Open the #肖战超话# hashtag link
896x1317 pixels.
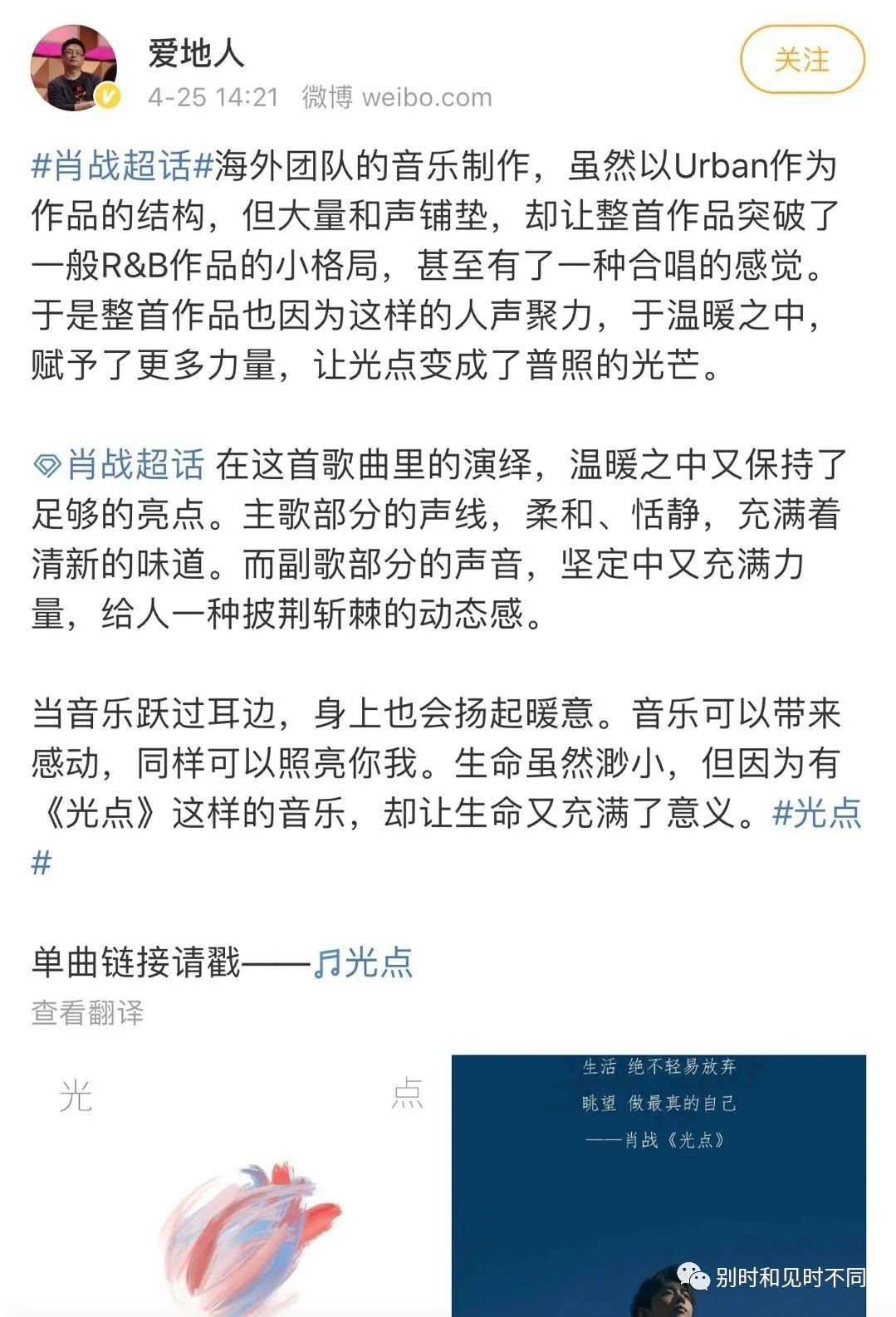[122, 166]
